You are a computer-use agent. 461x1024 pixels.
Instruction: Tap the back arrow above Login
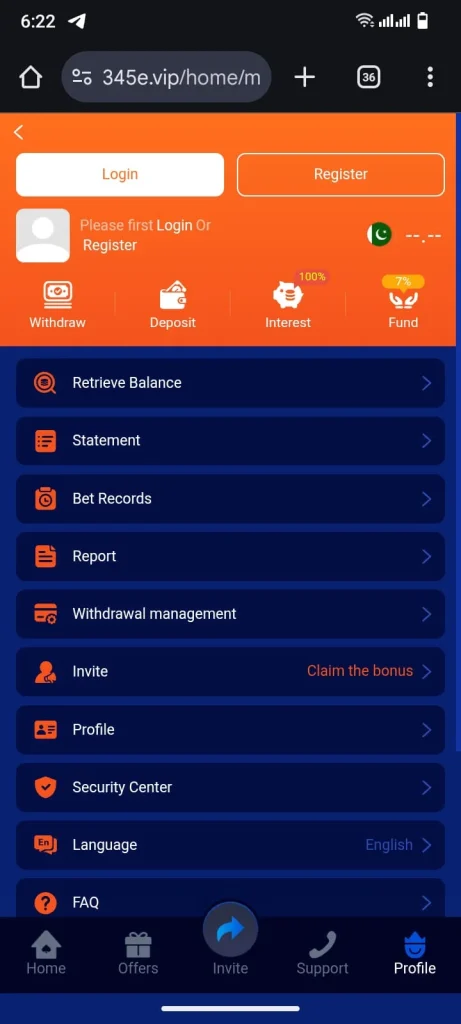[18, 133]
